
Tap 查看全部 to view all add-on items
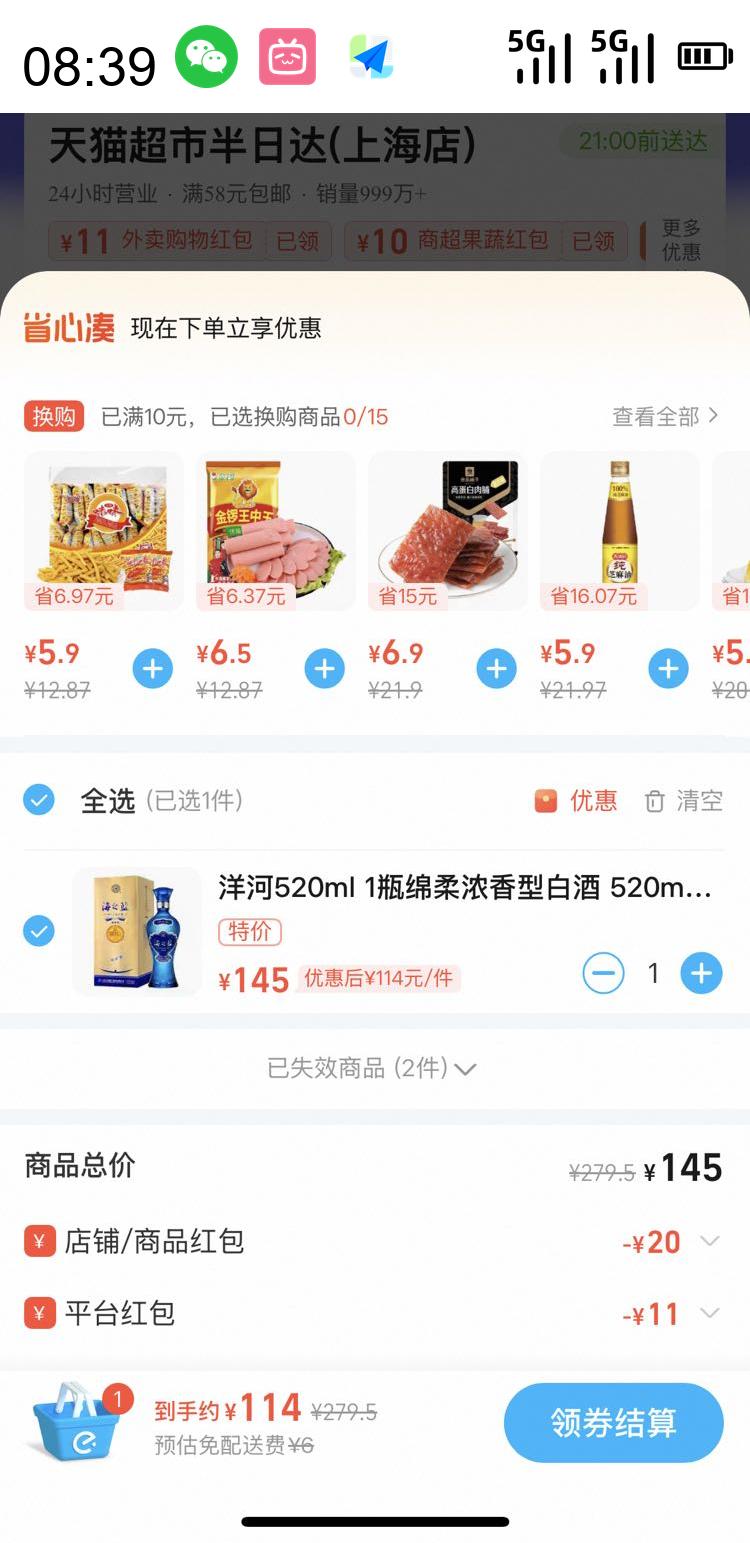pos(664,416)
